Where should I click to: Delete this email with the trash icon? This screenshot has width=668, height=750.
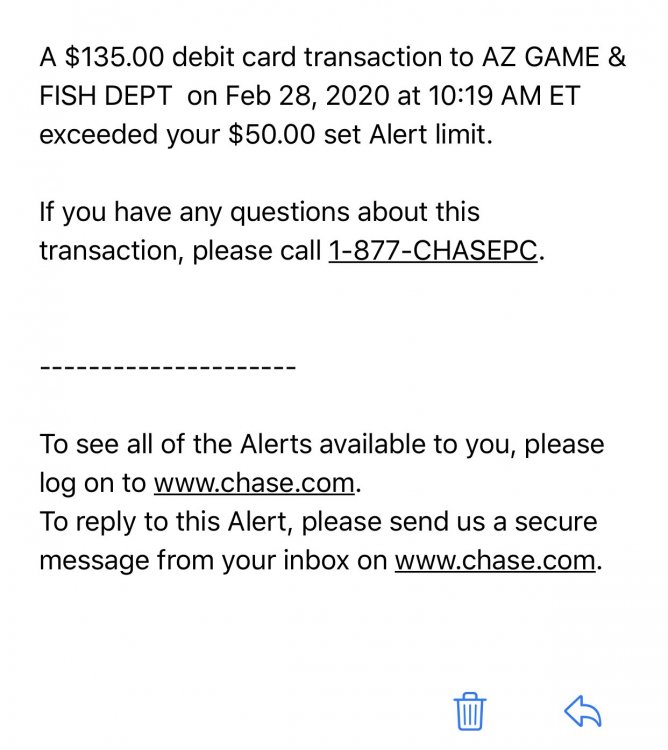click(469, 711)
